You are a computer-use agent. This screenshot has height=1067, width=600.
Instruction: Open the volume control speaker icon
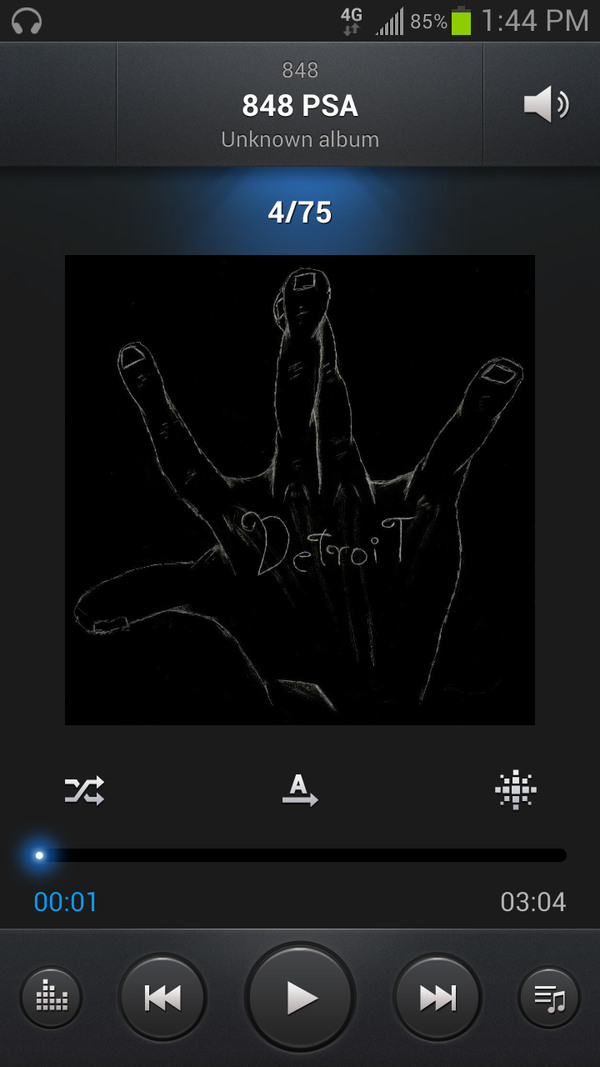tap(546, 105)
